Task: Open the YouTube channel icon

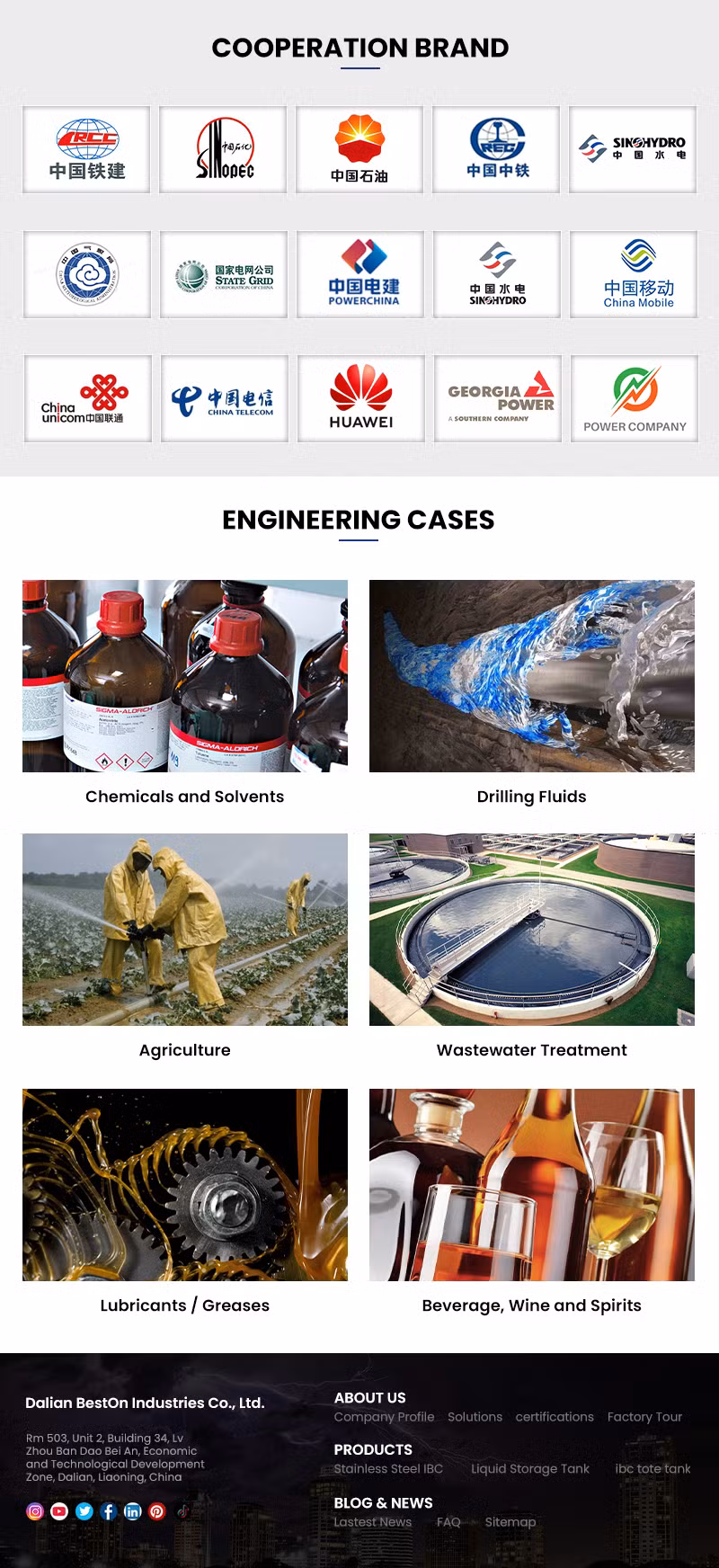Action: click(59, 1511)
